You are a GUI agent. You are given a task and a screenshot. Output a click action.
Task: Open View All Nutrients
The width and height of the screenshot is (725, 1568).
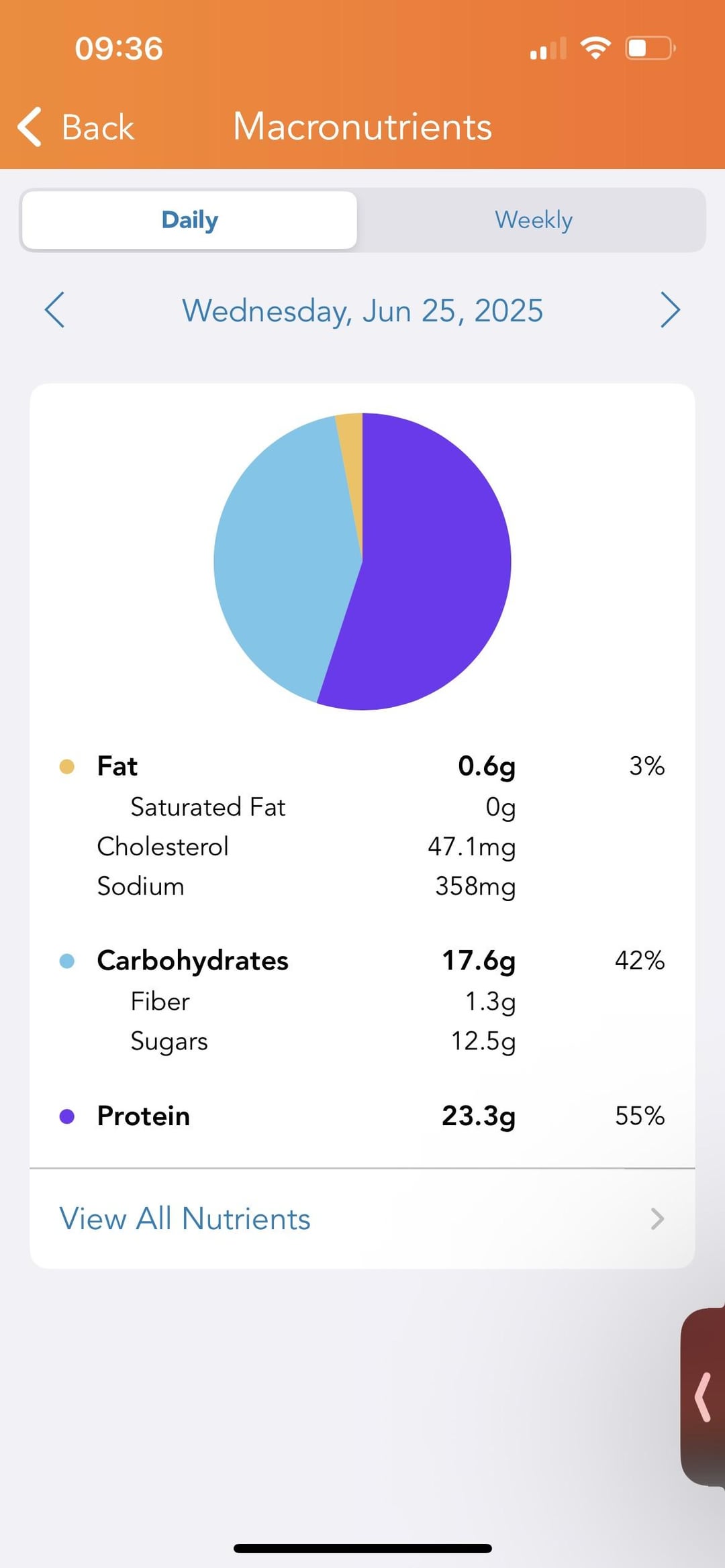tap(361, 1218)
